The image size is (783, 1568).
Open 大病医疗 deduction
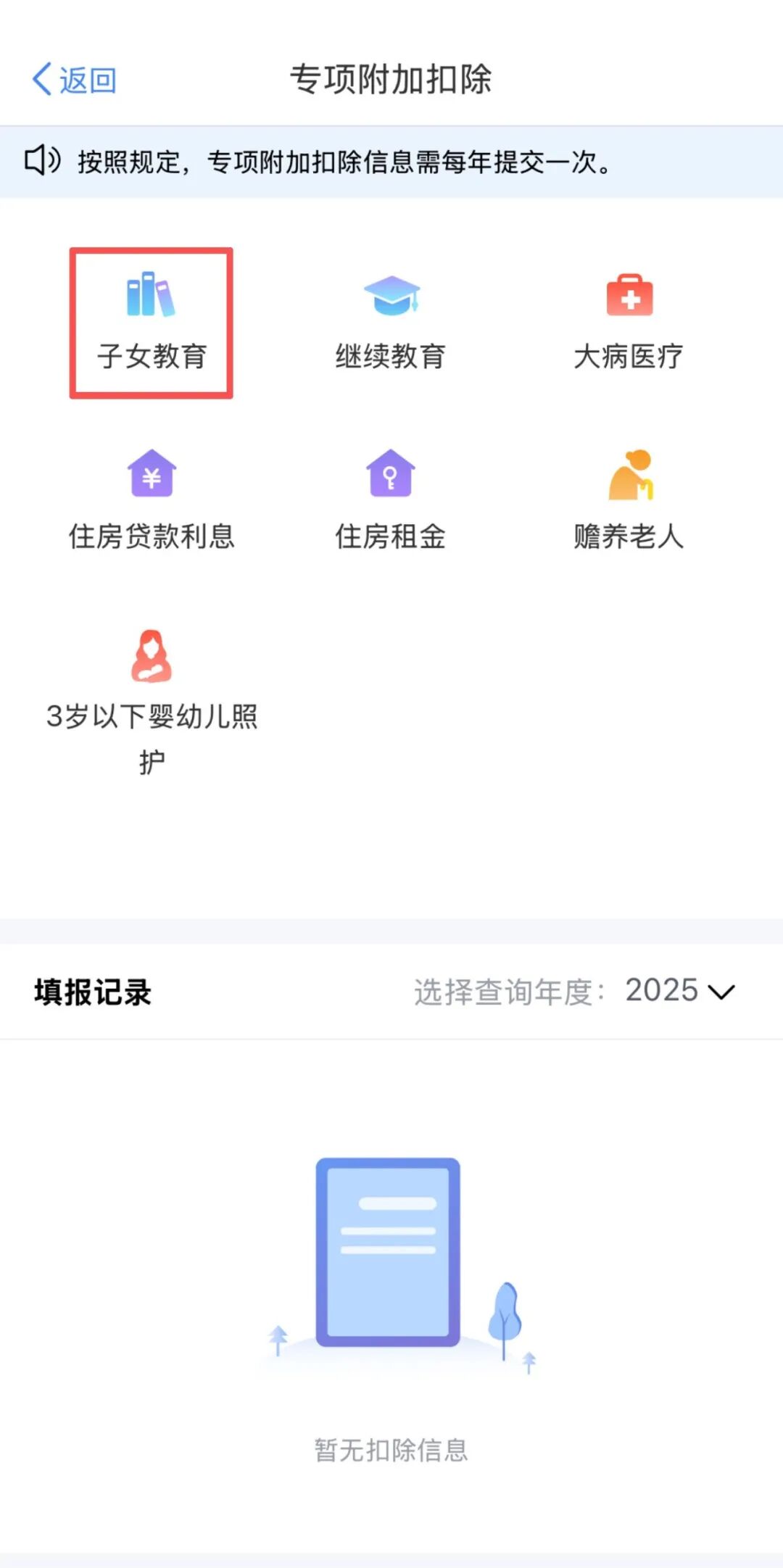[x=629, y=323]
